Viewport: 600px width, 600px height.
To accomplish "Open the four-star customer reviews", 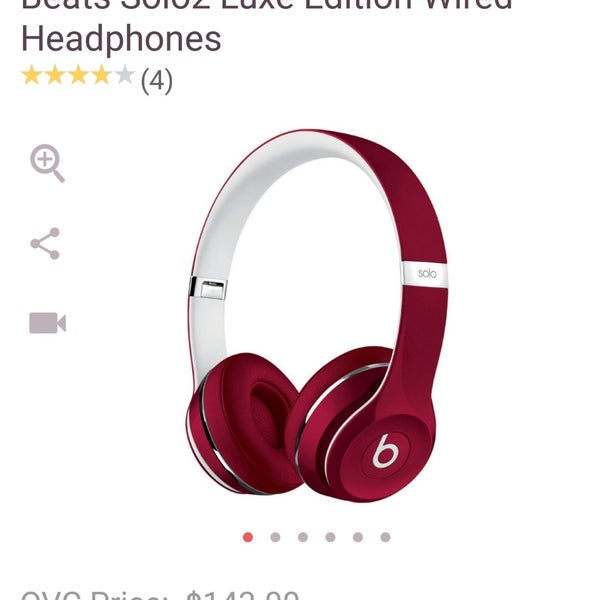I will click(96, 78).
